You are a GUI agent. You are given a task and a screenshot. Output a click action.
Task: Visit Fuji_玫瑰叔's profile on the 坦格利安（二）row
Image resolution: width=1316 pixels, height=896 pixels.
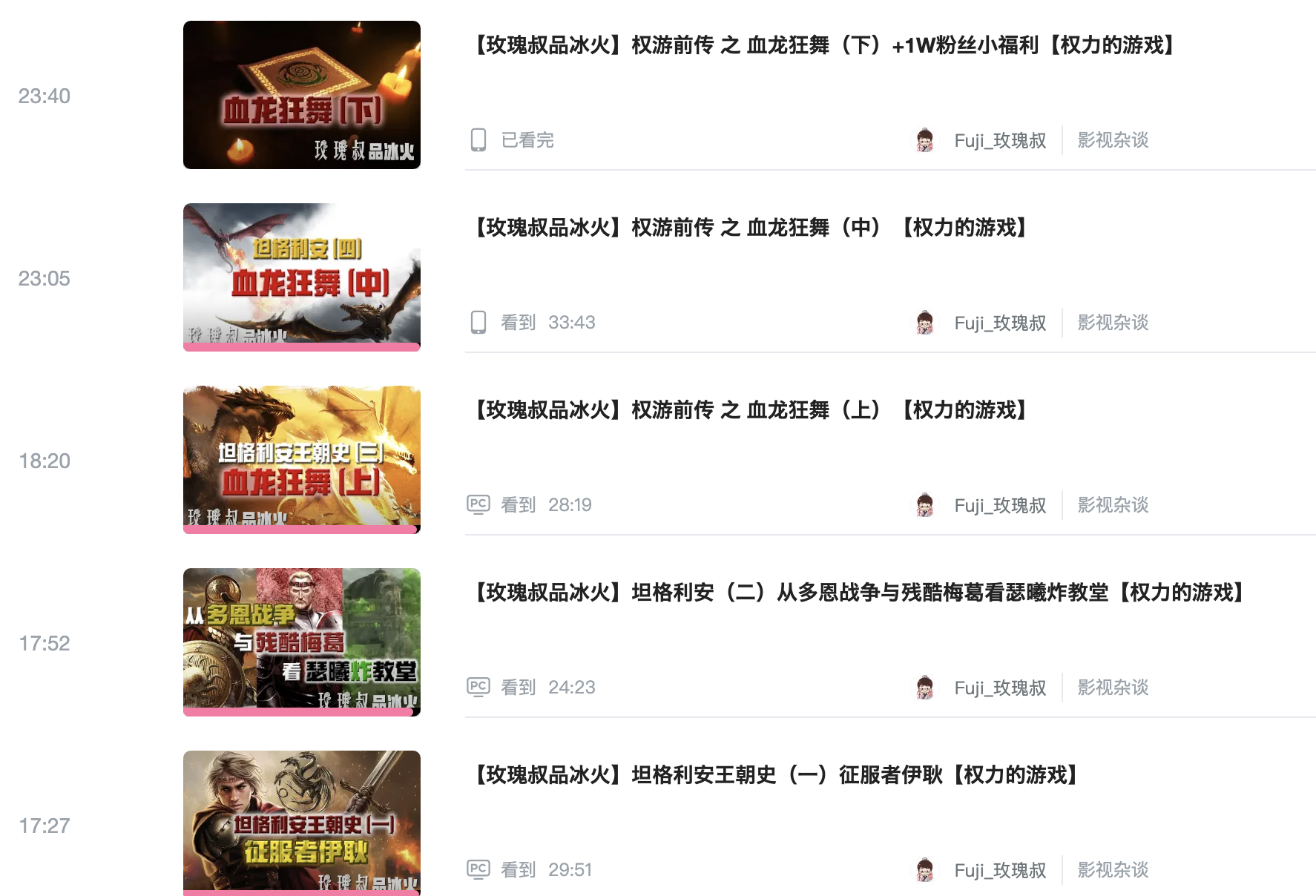pos(999,688)
